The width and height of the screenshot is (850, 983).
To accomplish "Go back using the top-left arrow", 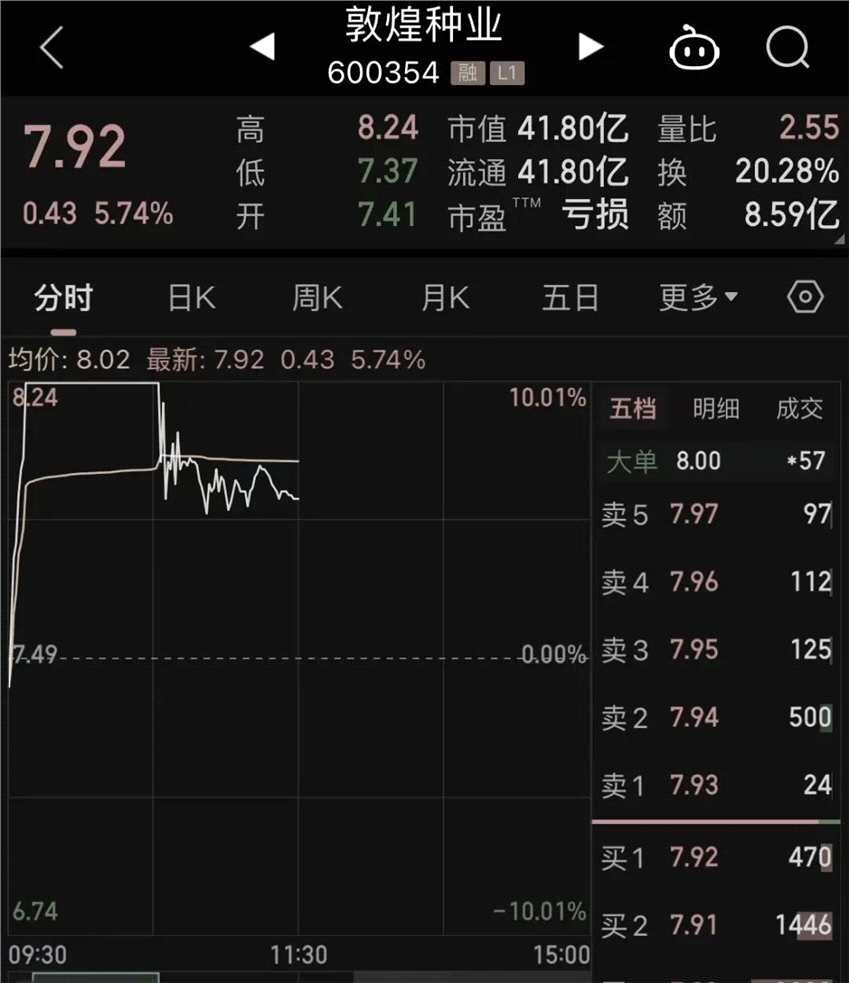I will (x=52, y=47).
